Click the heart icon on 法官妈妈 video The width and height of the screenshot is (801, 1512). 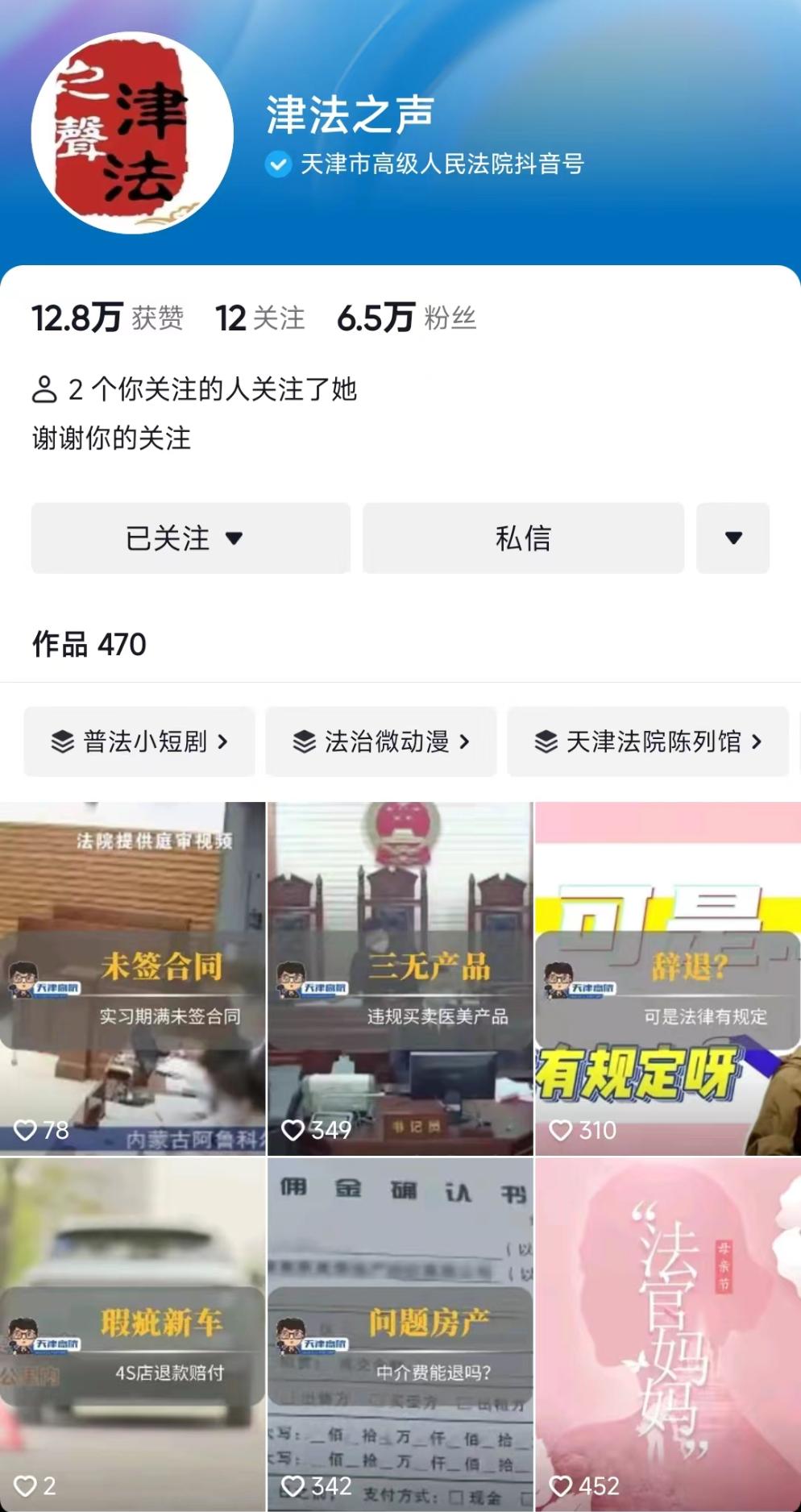pyautogui.click(x=560, y=1486)
